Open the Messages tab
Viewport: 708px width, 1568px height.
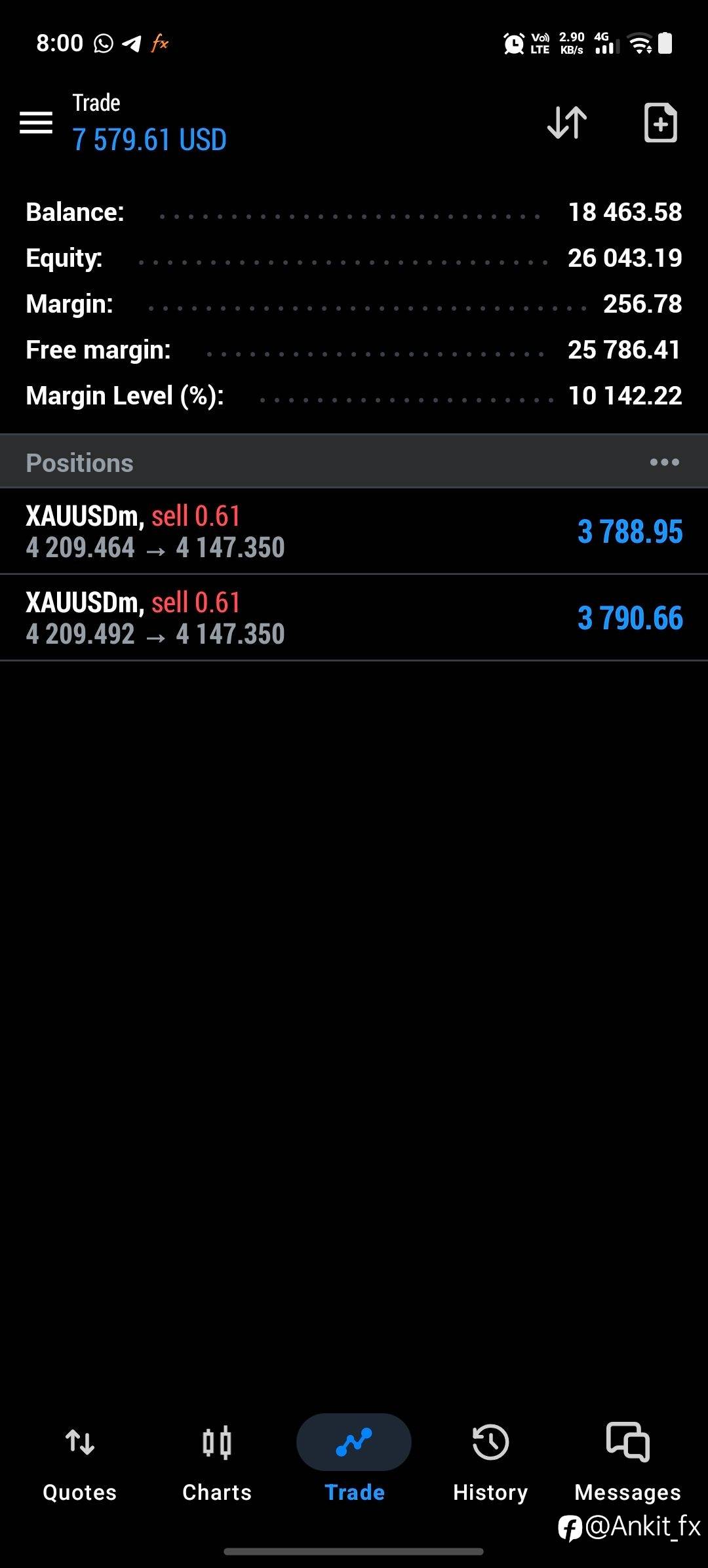628,1462
